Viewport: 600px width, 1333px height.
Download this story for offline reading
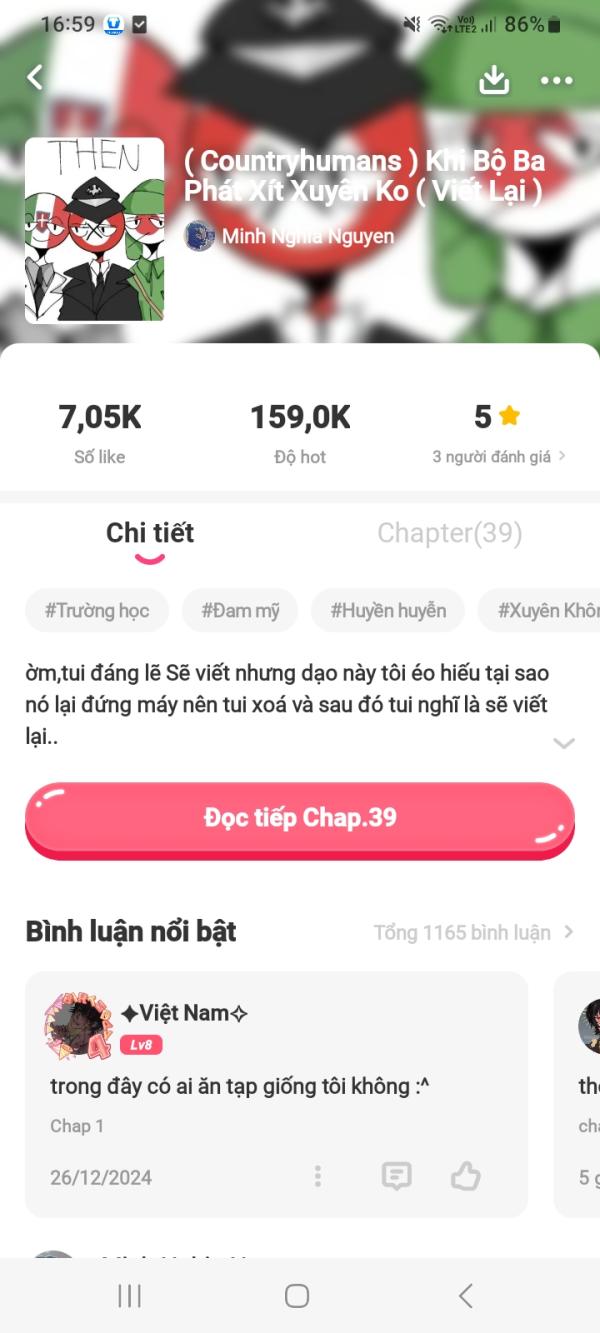(494, 80)
